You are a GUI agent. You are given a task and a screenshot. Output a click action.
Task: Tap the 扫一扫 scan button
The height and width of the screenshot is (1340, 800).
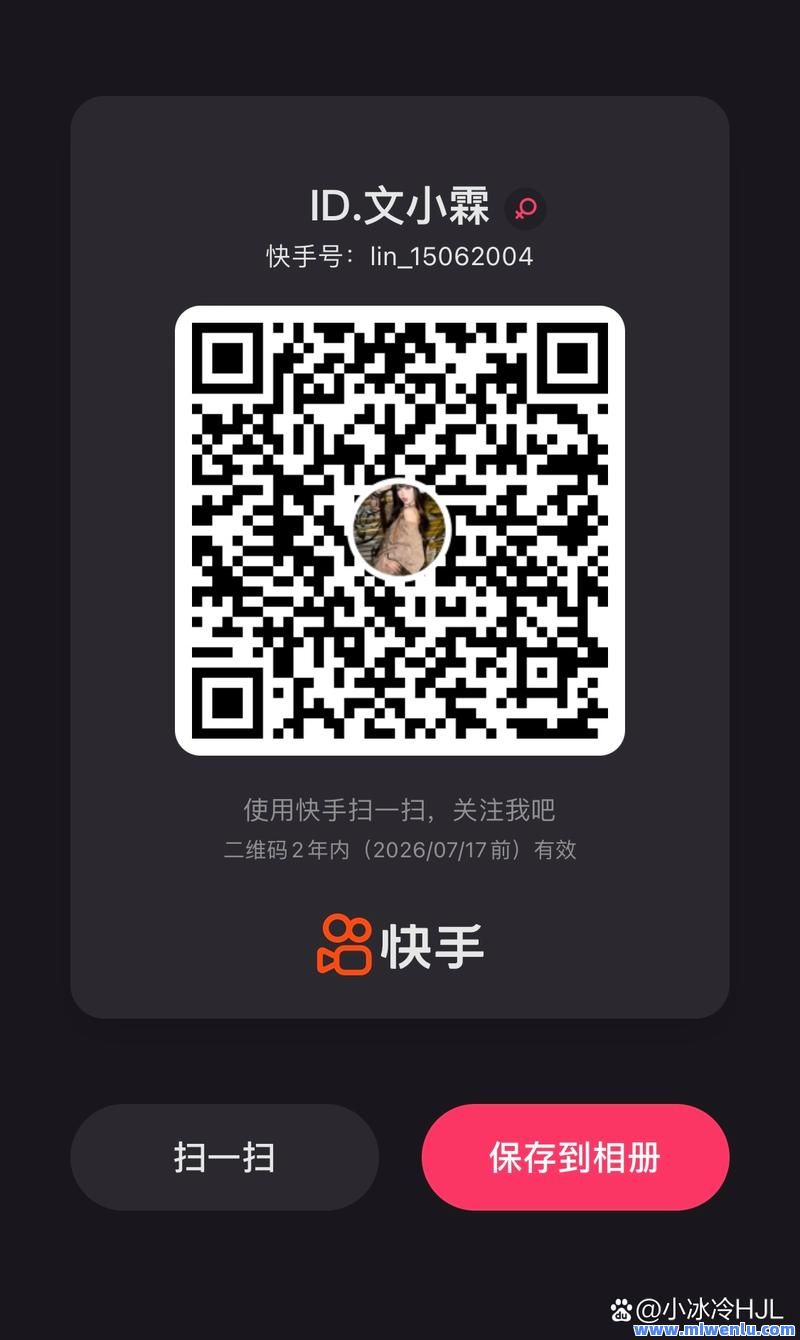[224, 1157]
